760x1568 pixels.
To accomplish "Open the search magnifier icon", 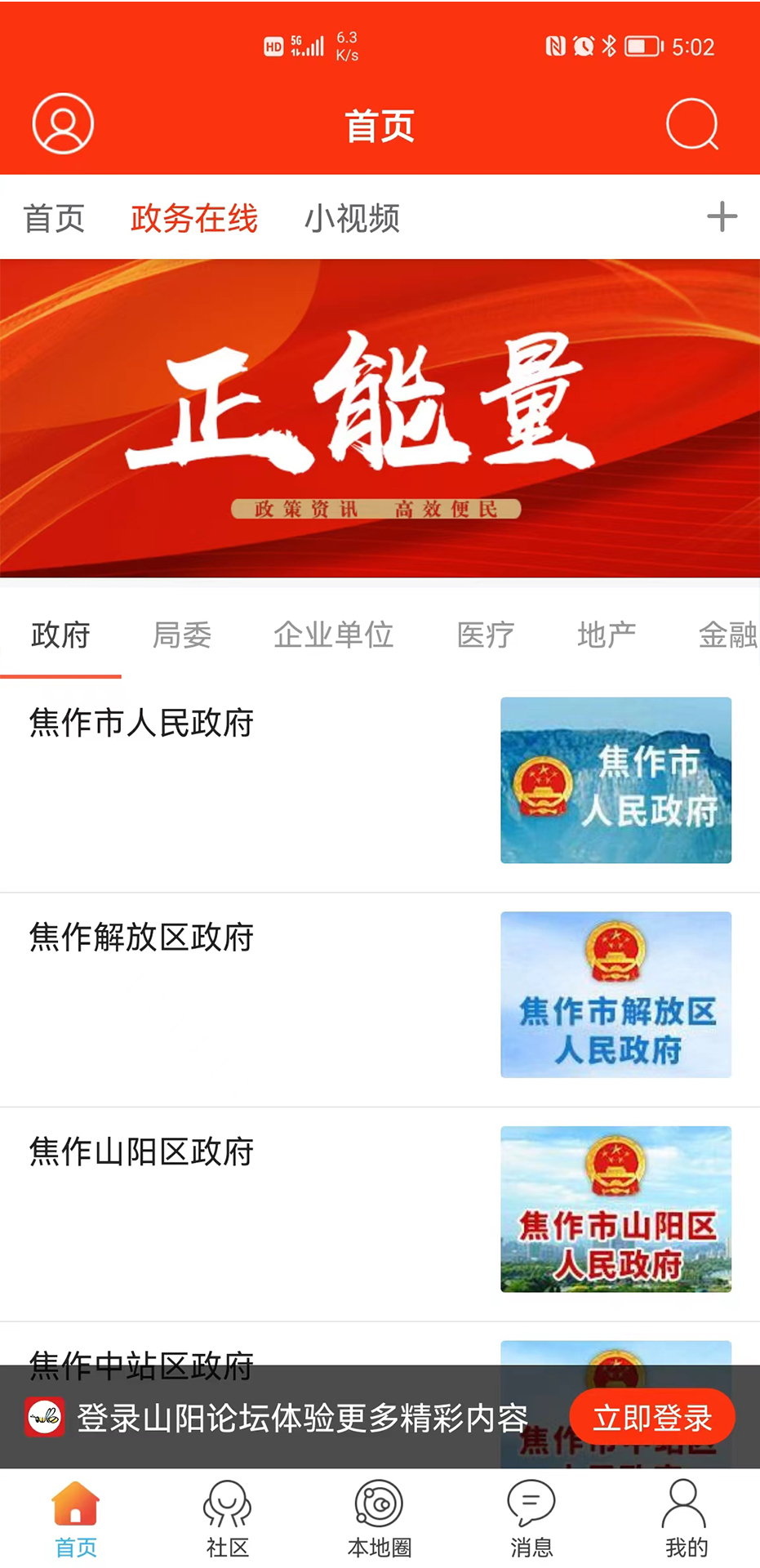I will pyautogui.click(x=692, y=124).
